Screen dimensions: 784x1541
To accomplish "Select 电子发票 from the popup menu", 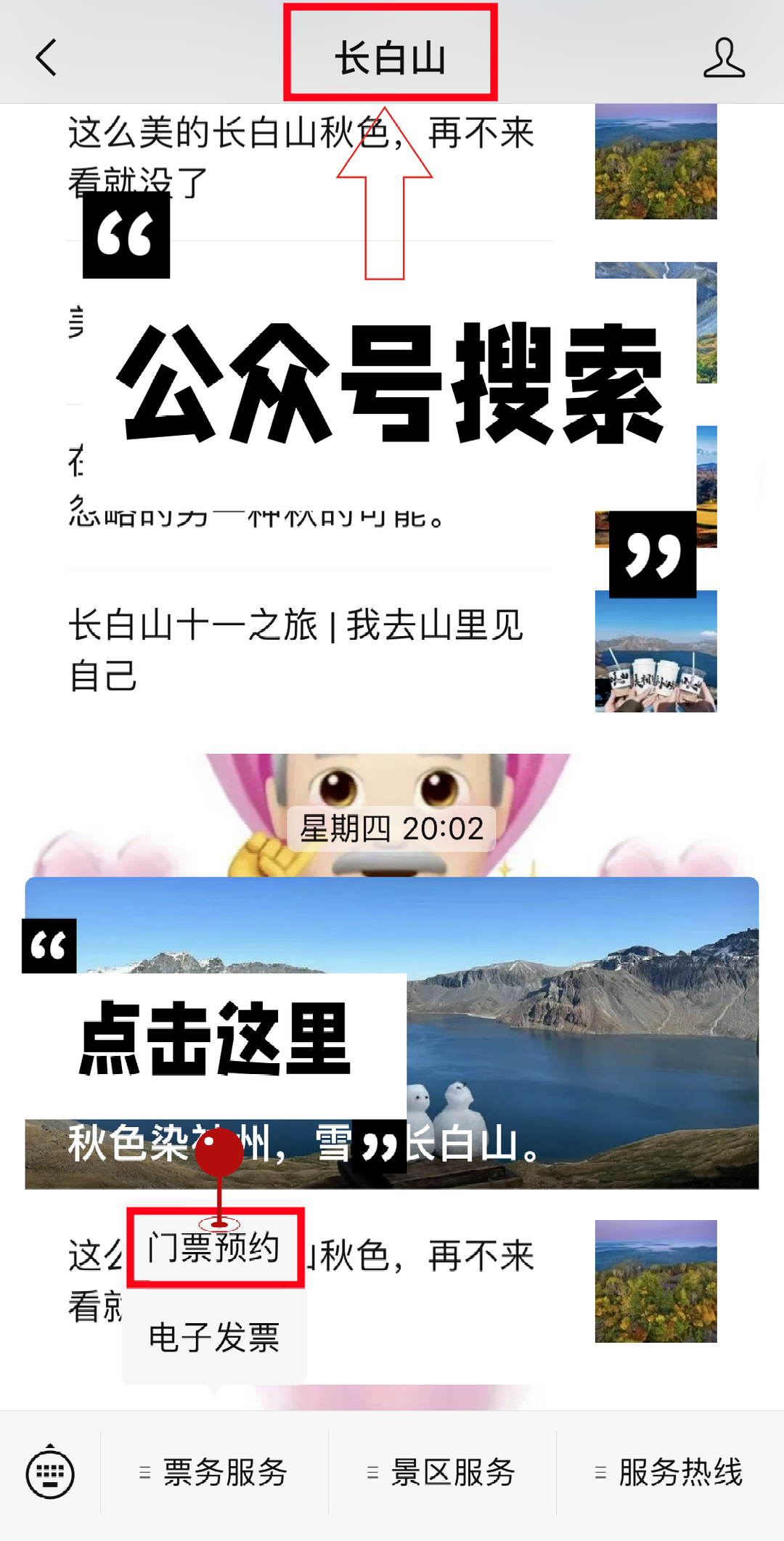I will pos(215,1338).
